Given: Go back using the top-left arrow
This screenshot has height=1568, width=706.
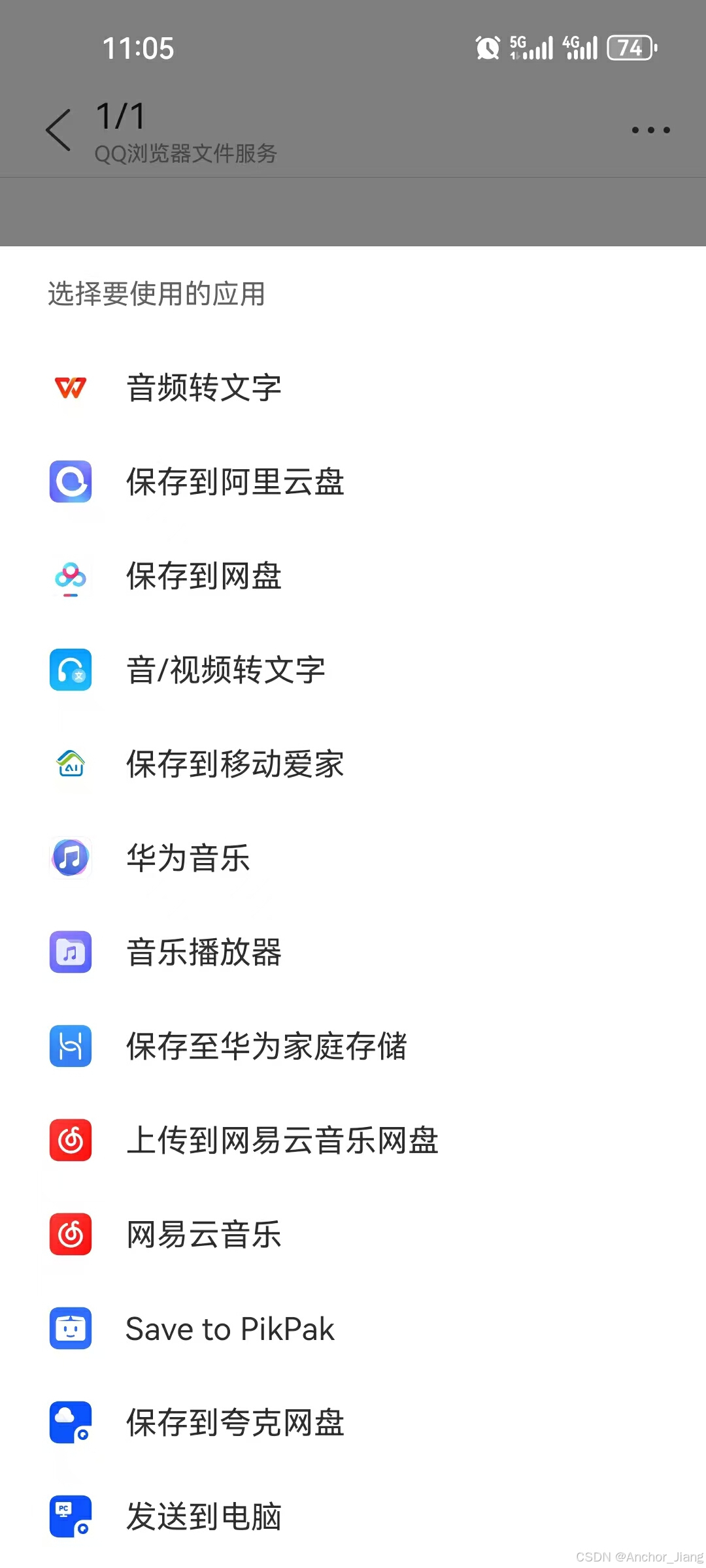Looking at the screenshot, I should coord(59,130).
